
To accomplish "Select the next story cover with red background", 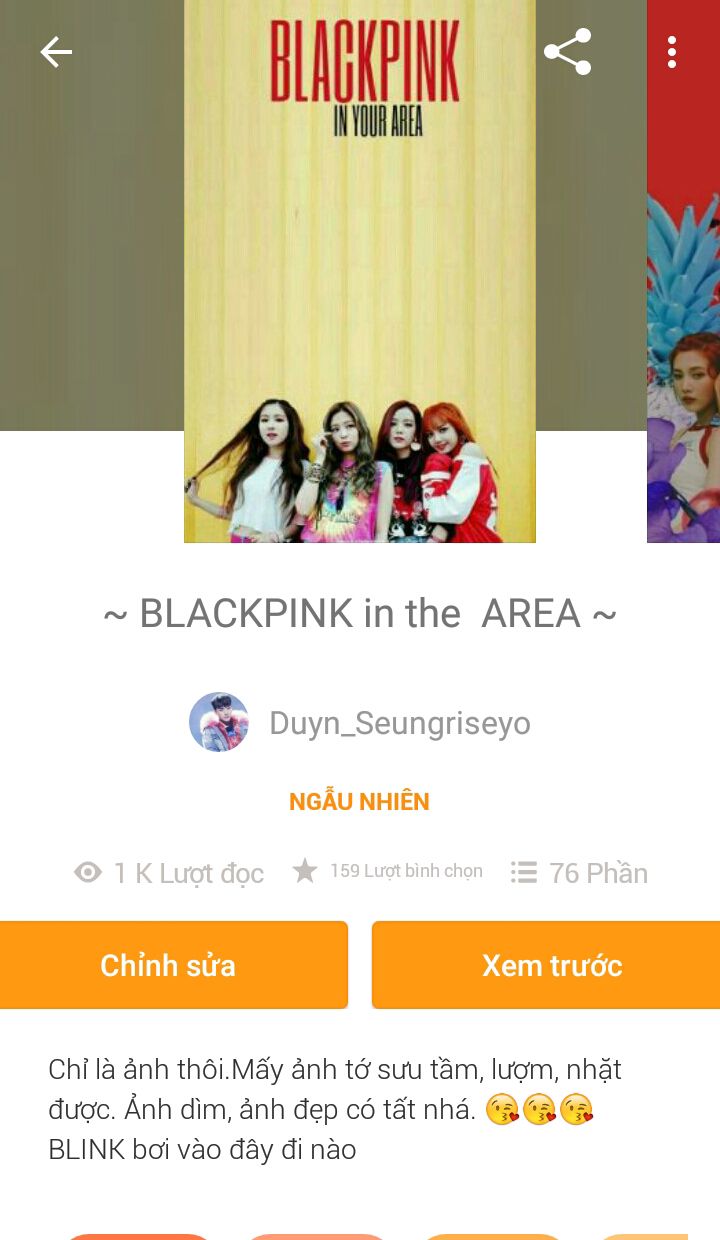I will coord(684,270).
